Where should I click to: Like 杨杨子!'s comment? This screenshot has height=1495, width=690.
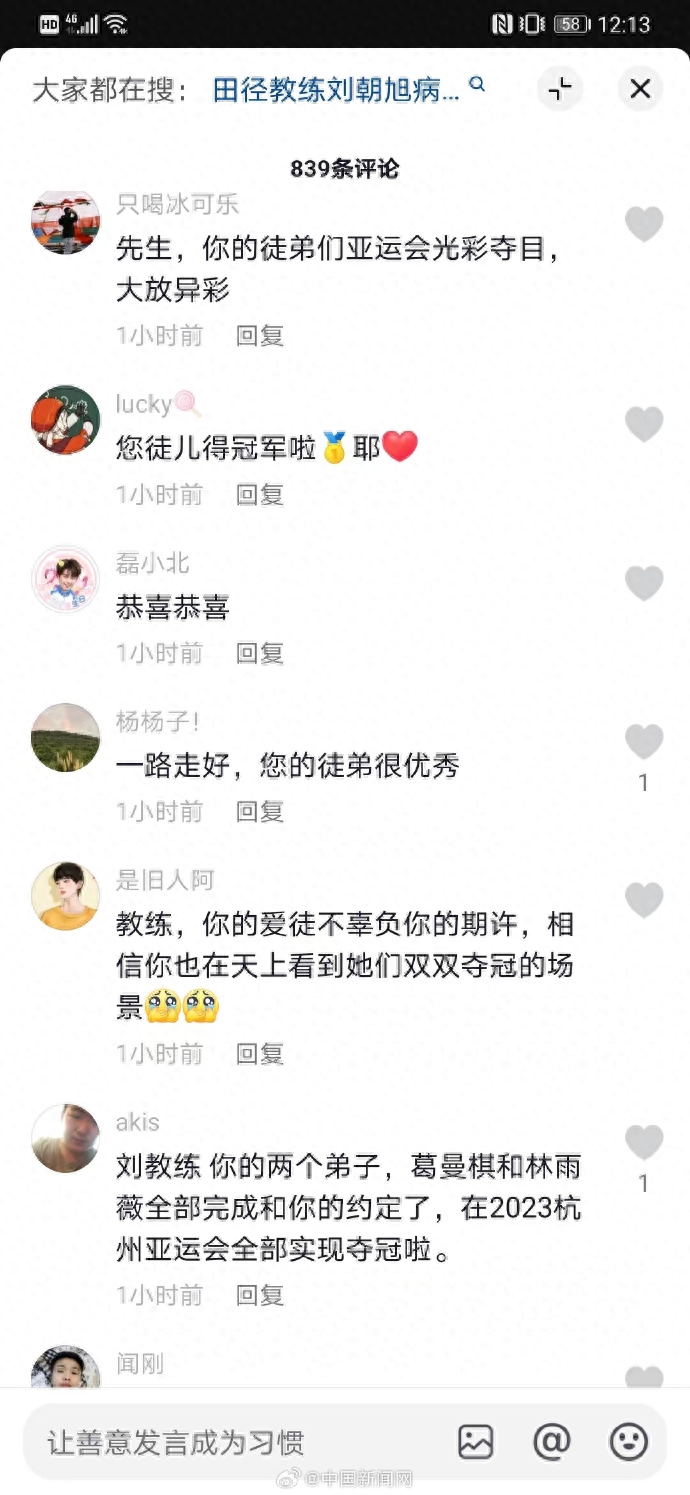pyautogui.click(x=644, y=742)
